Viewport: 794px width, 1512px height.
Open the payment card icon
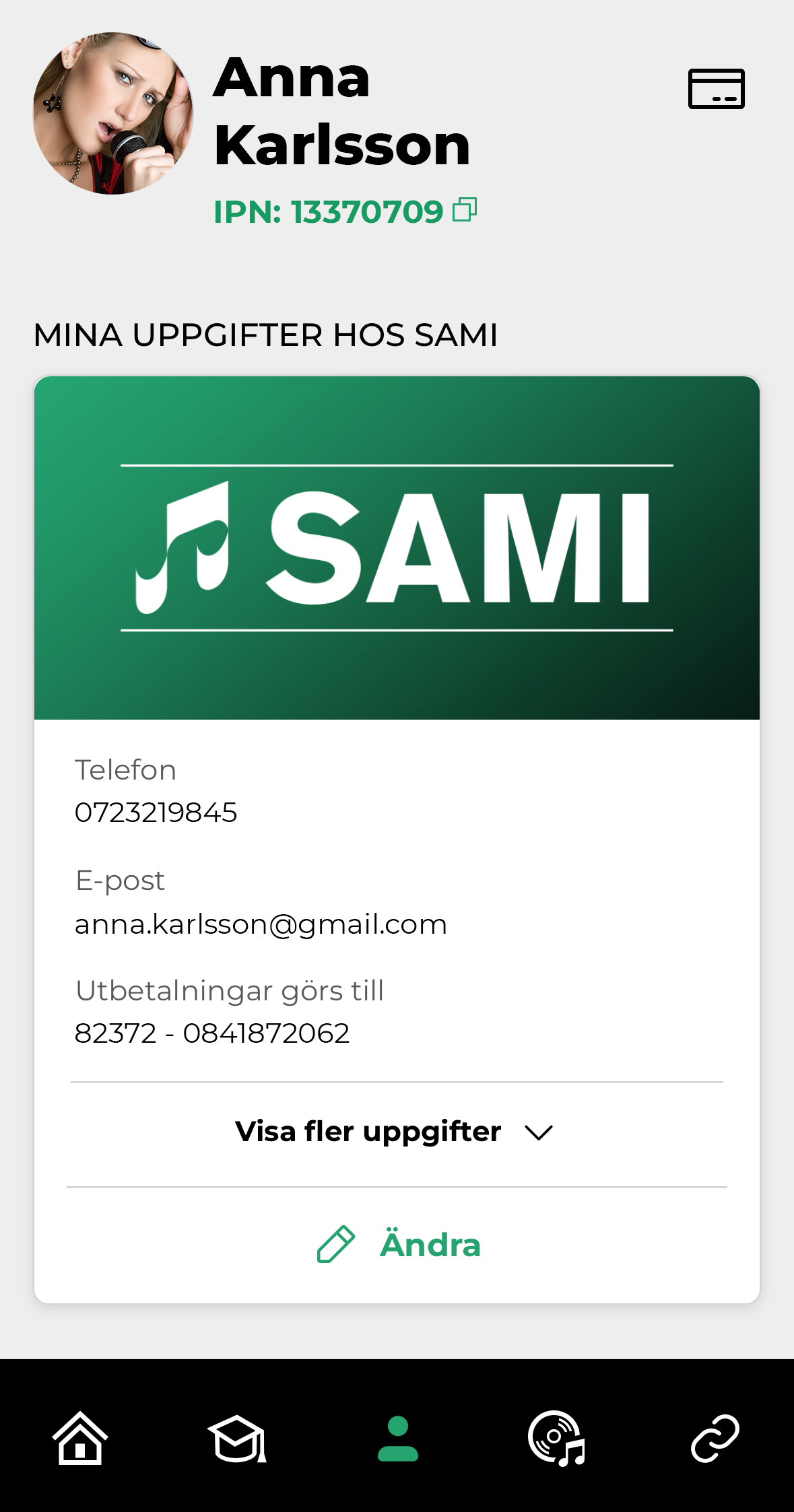(716, 89)
